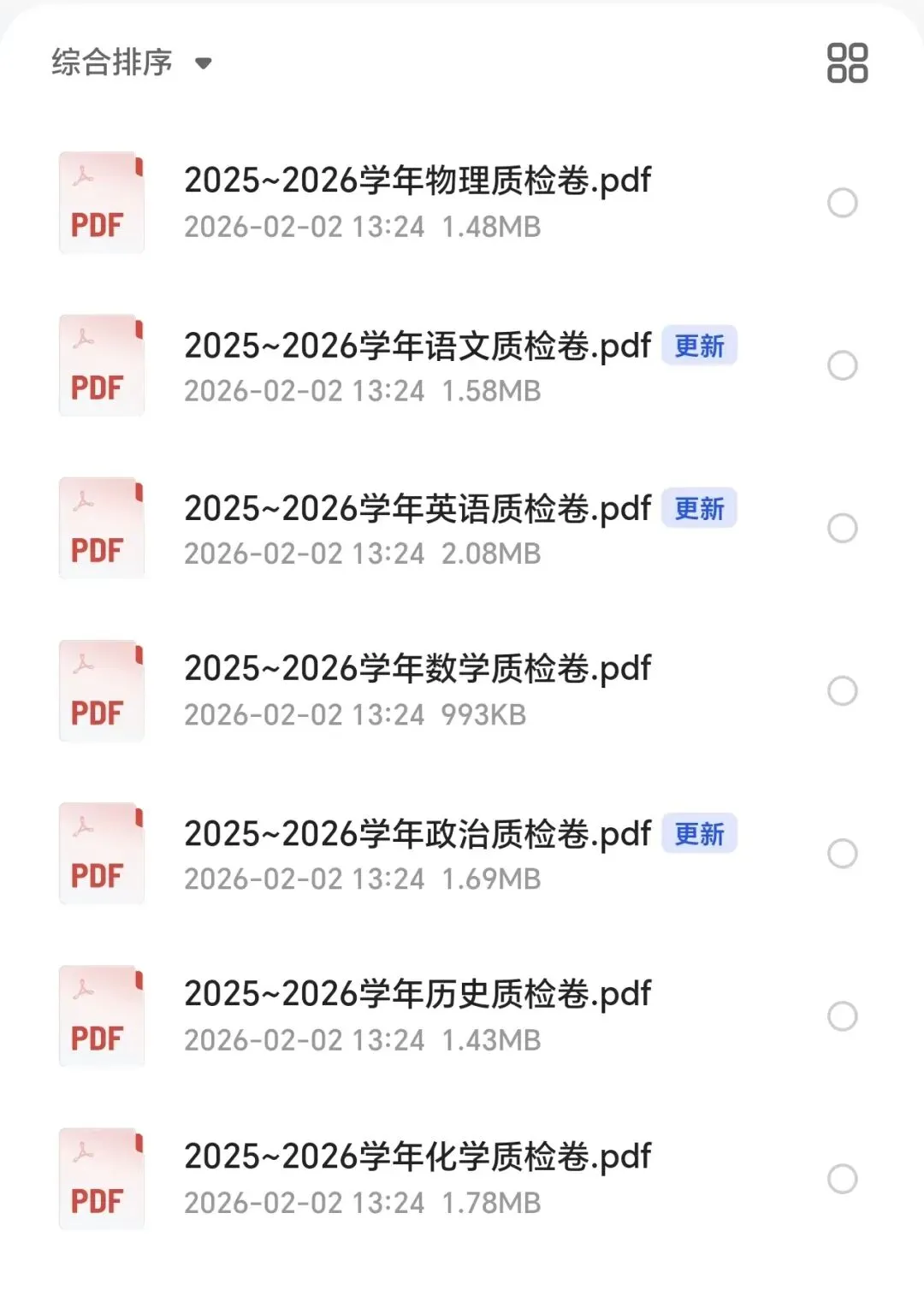Select the 英语质检卷 file circle

coord(843,528)
